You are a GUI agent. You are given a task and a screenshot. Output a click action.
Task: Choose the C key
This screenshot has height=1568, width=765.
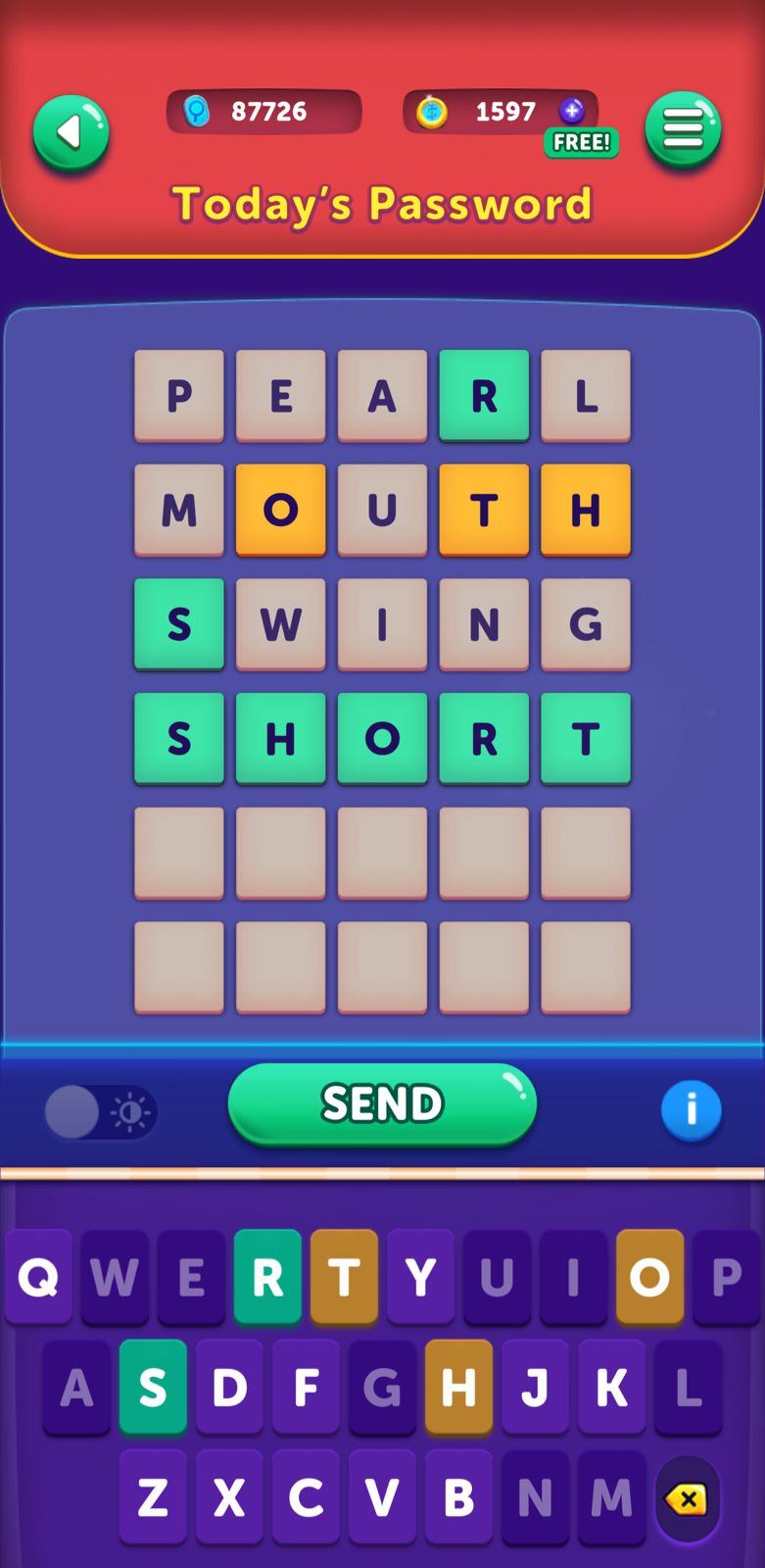click(306, 1496)
